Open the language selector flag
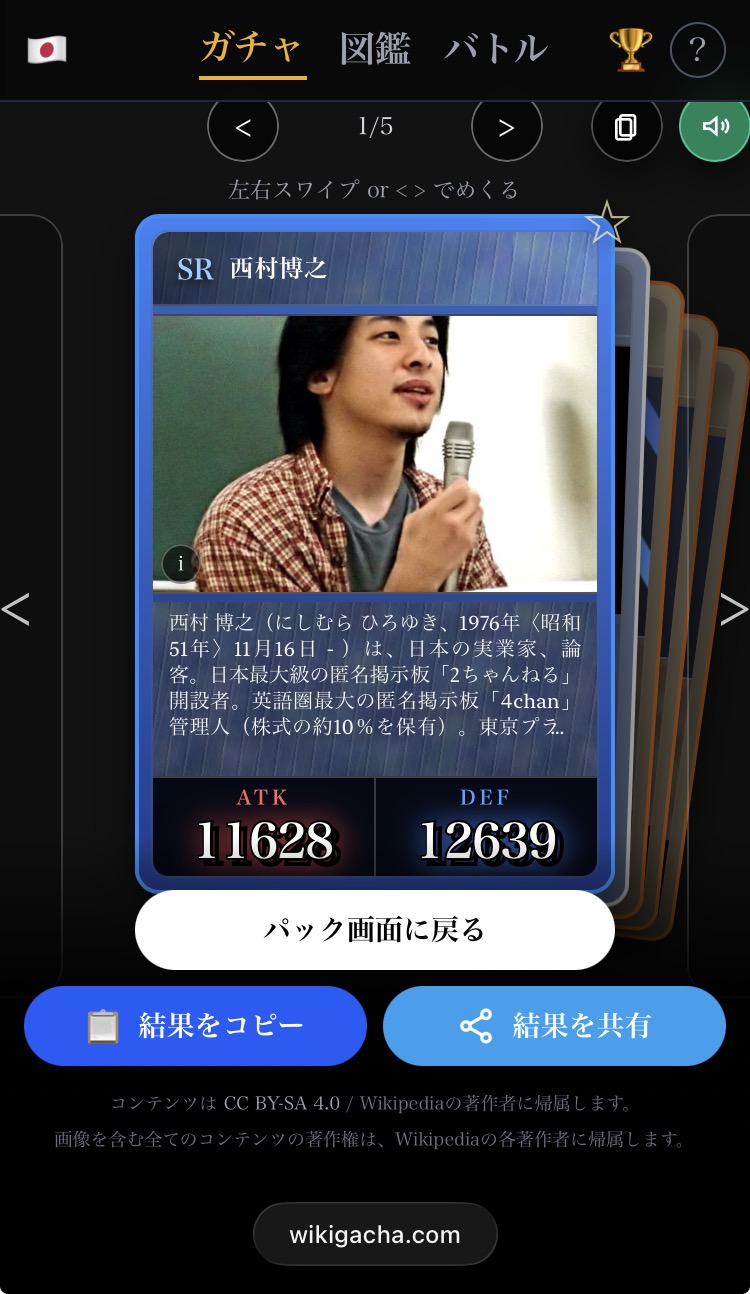This screenshot has height=1294, width=750. [x=47, y=49]
